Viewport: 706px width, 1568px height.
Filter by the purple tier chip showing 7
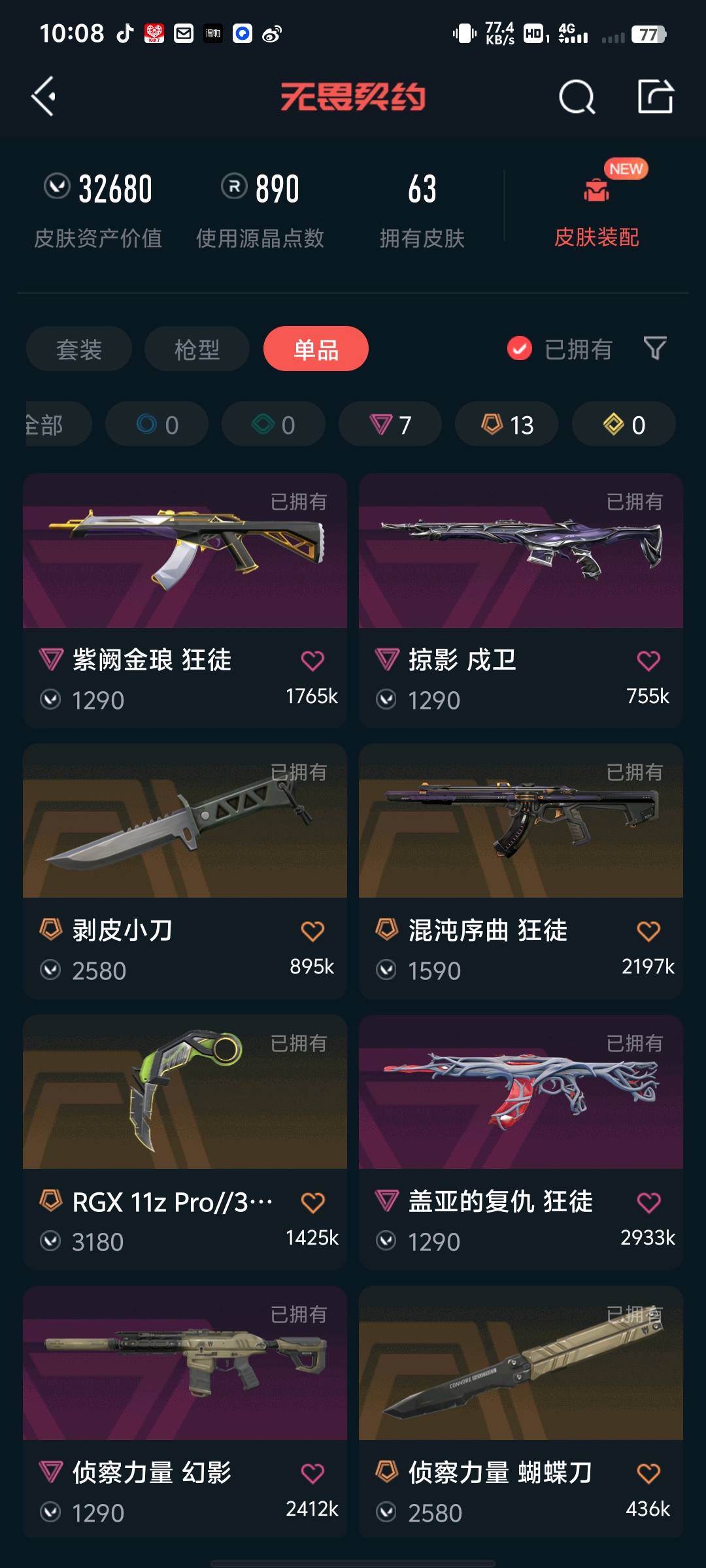tap(390, 425)
